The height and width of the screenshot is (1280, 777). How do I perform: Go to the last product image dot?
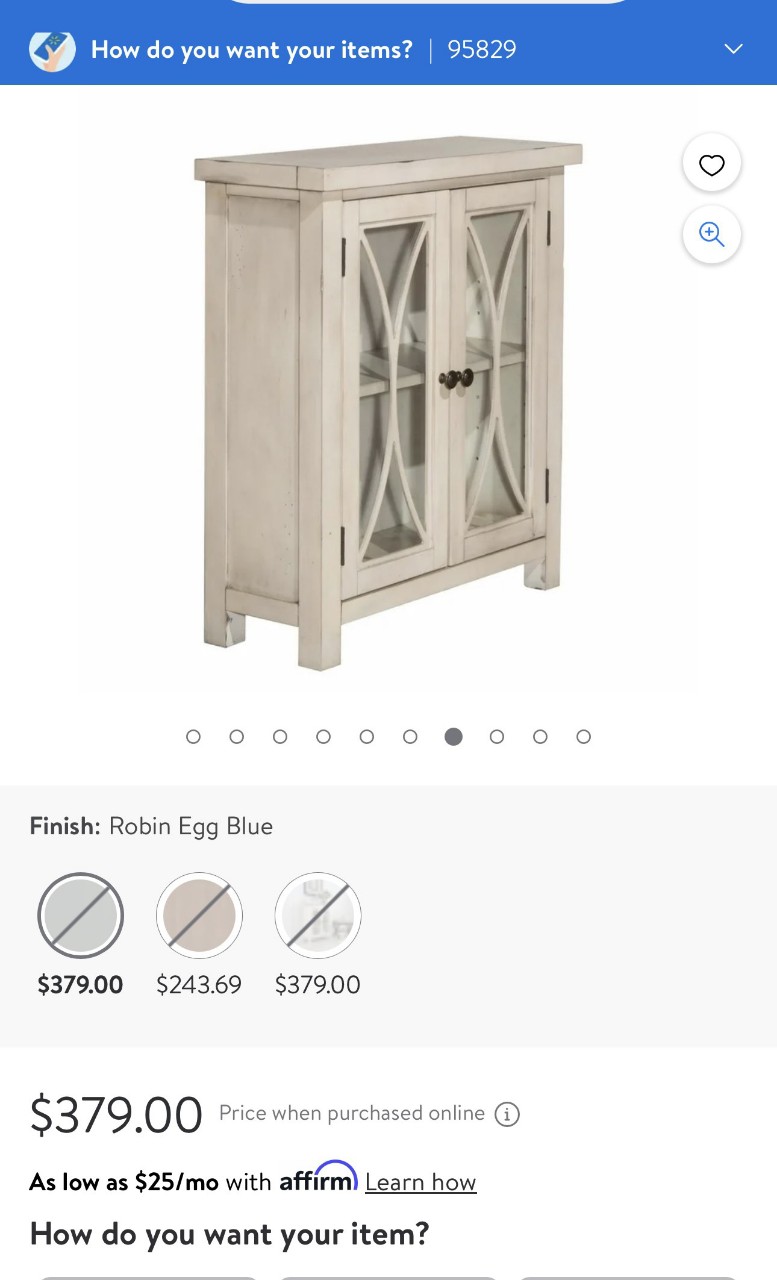(x=584, y=737)
